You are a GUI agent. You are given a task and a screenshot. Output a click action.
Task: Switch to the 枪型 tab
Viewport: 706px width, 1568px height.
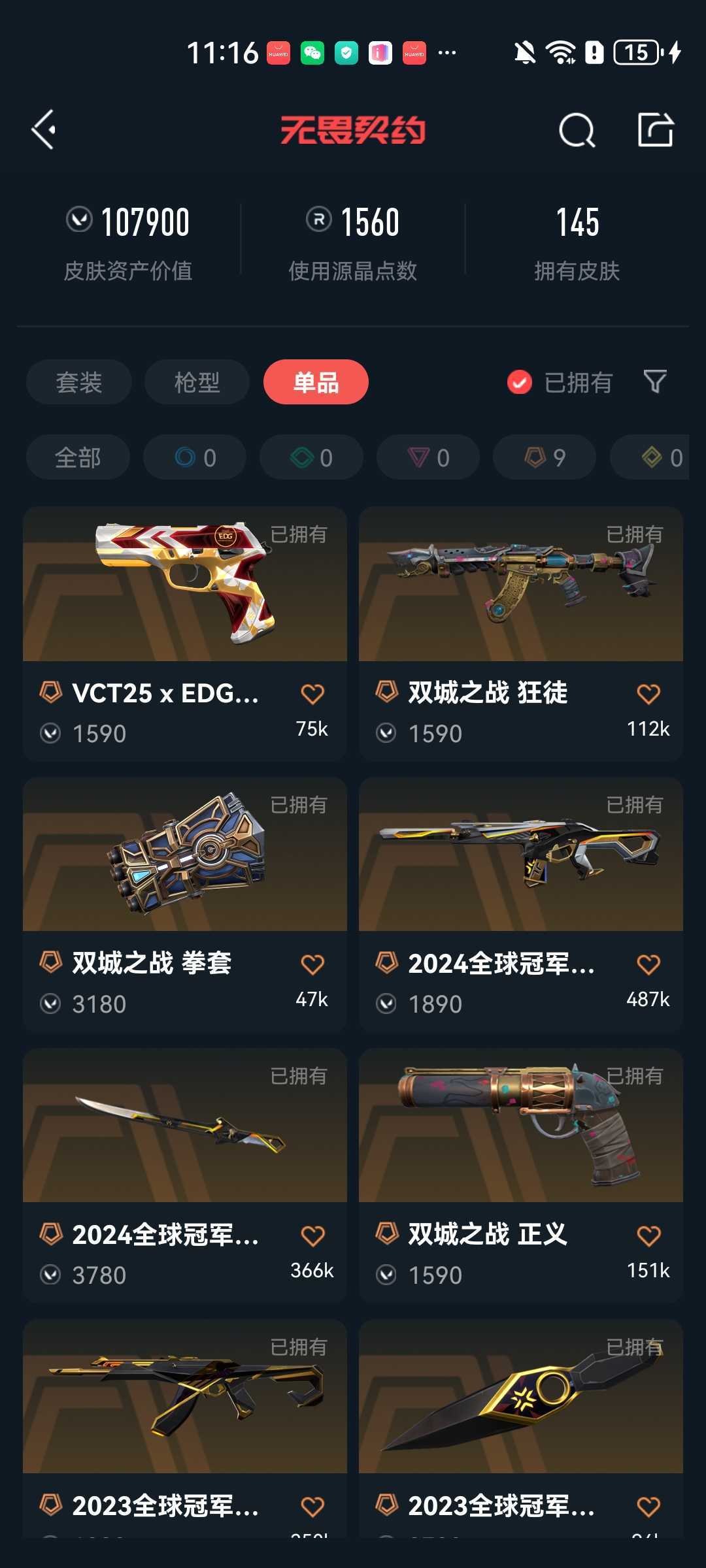pos(197,382)
